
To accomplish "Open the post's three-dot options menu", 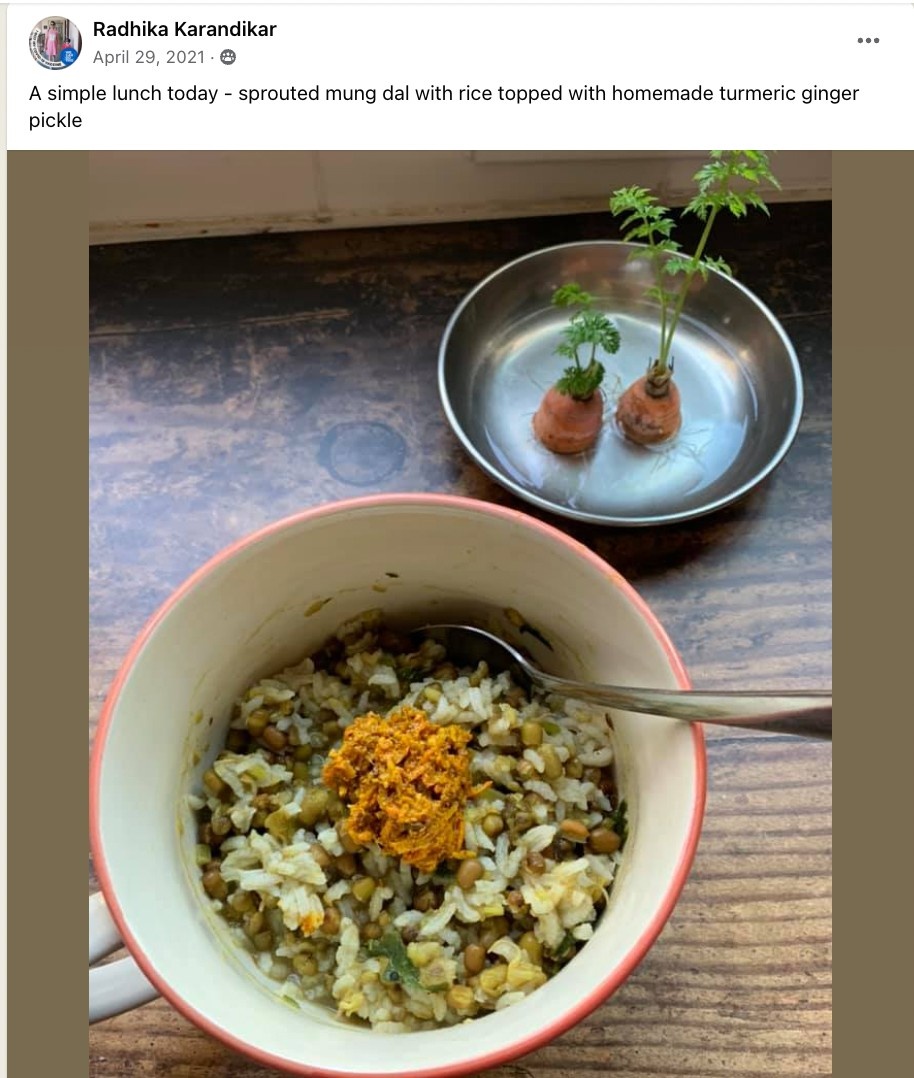I will coord(868,41).
